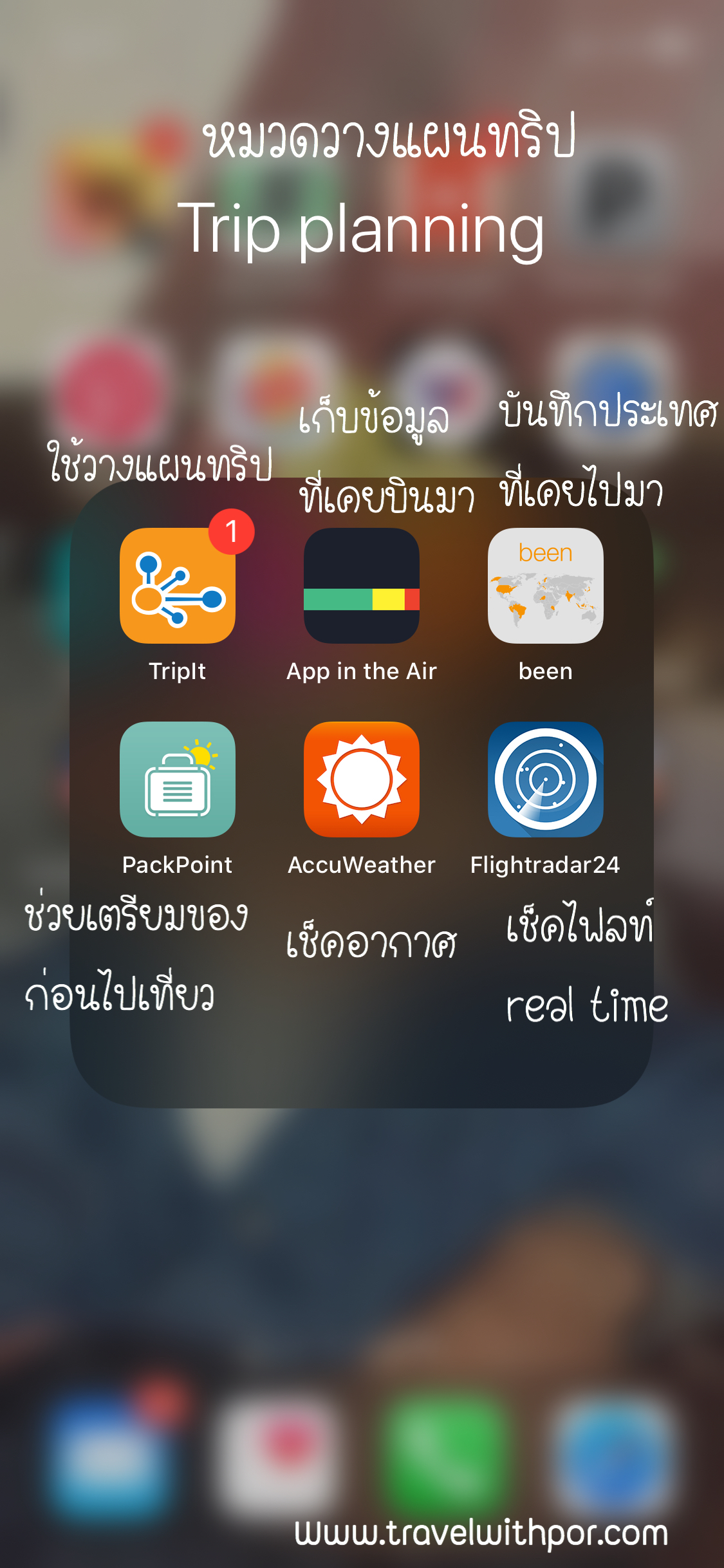
Task: Open the been app
Action: 545,586
